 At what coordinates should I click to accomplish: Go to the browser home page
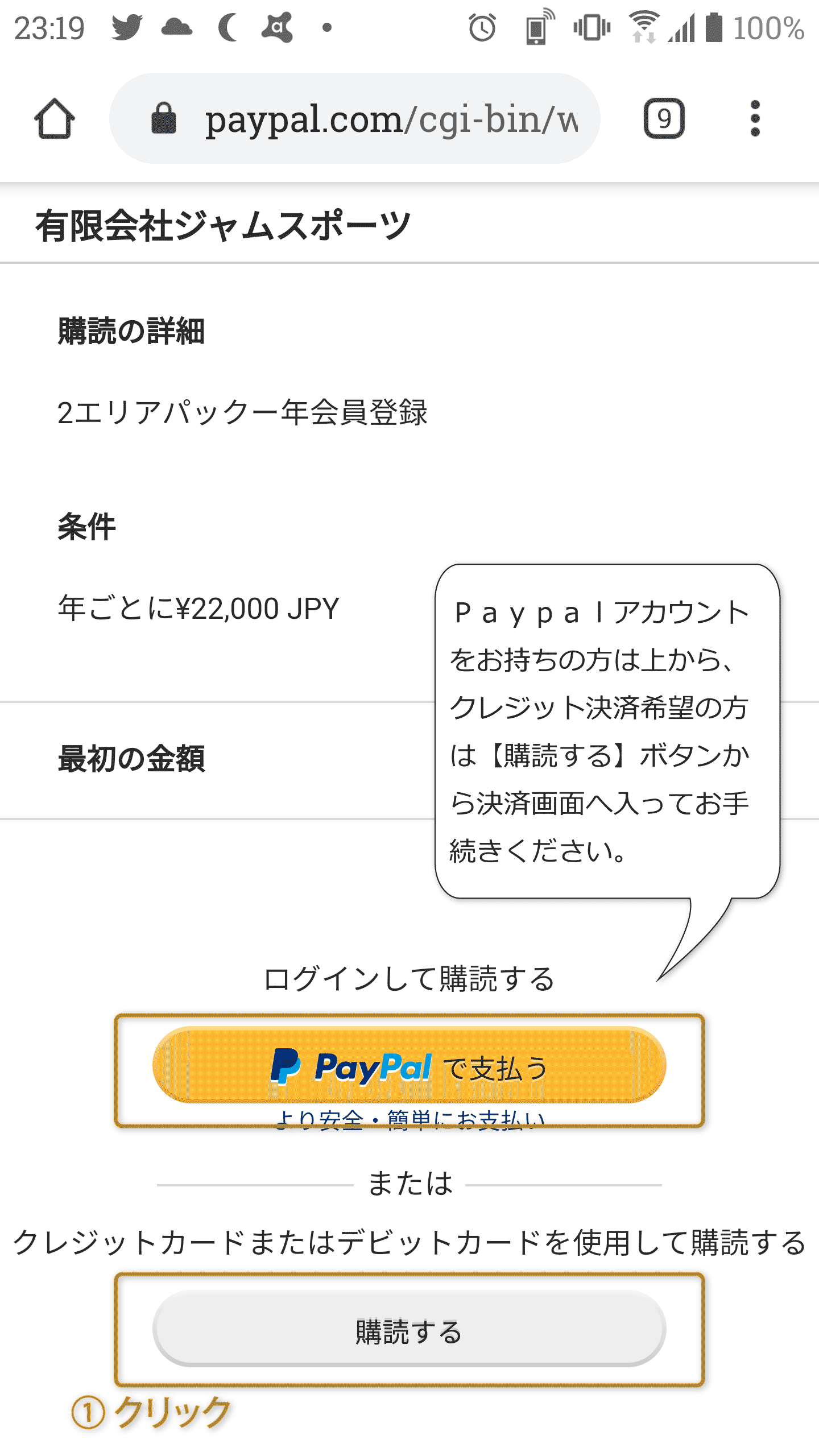click(55, 119)
